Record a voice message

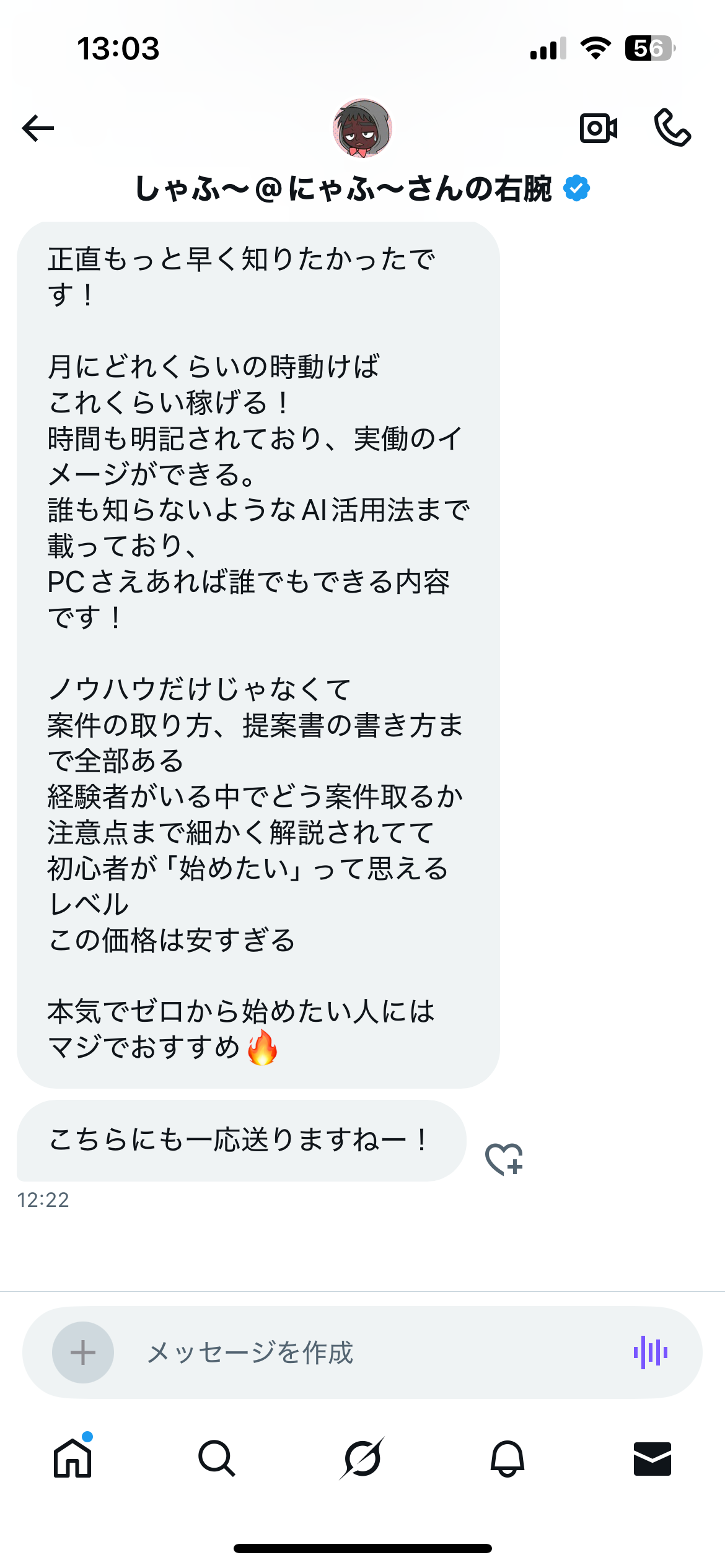[x=650, y=1352]
